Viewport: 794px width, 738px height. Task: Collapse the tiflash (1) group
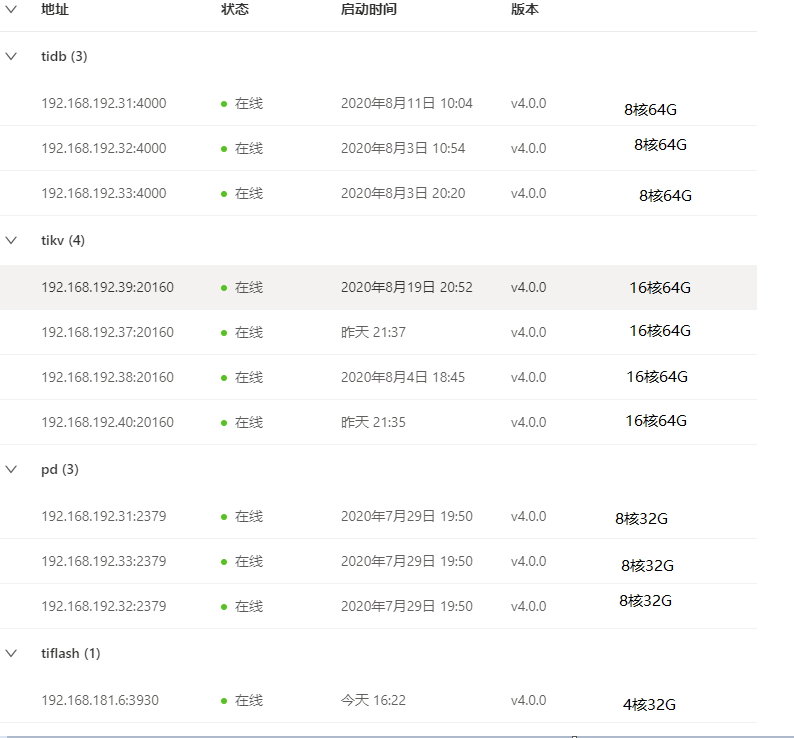tap(12, 653)
